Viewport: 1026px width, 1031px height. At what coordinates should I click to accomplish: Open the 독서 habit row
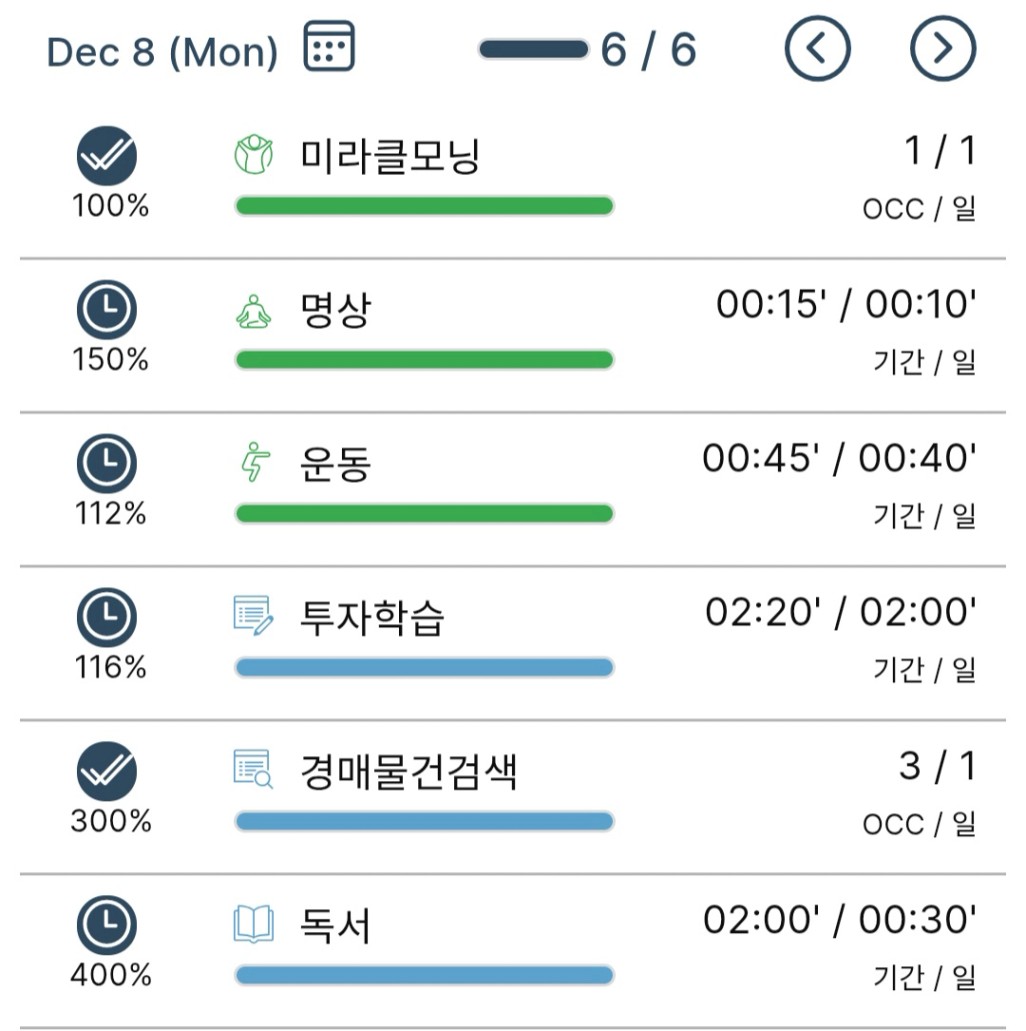pos(336,925)
